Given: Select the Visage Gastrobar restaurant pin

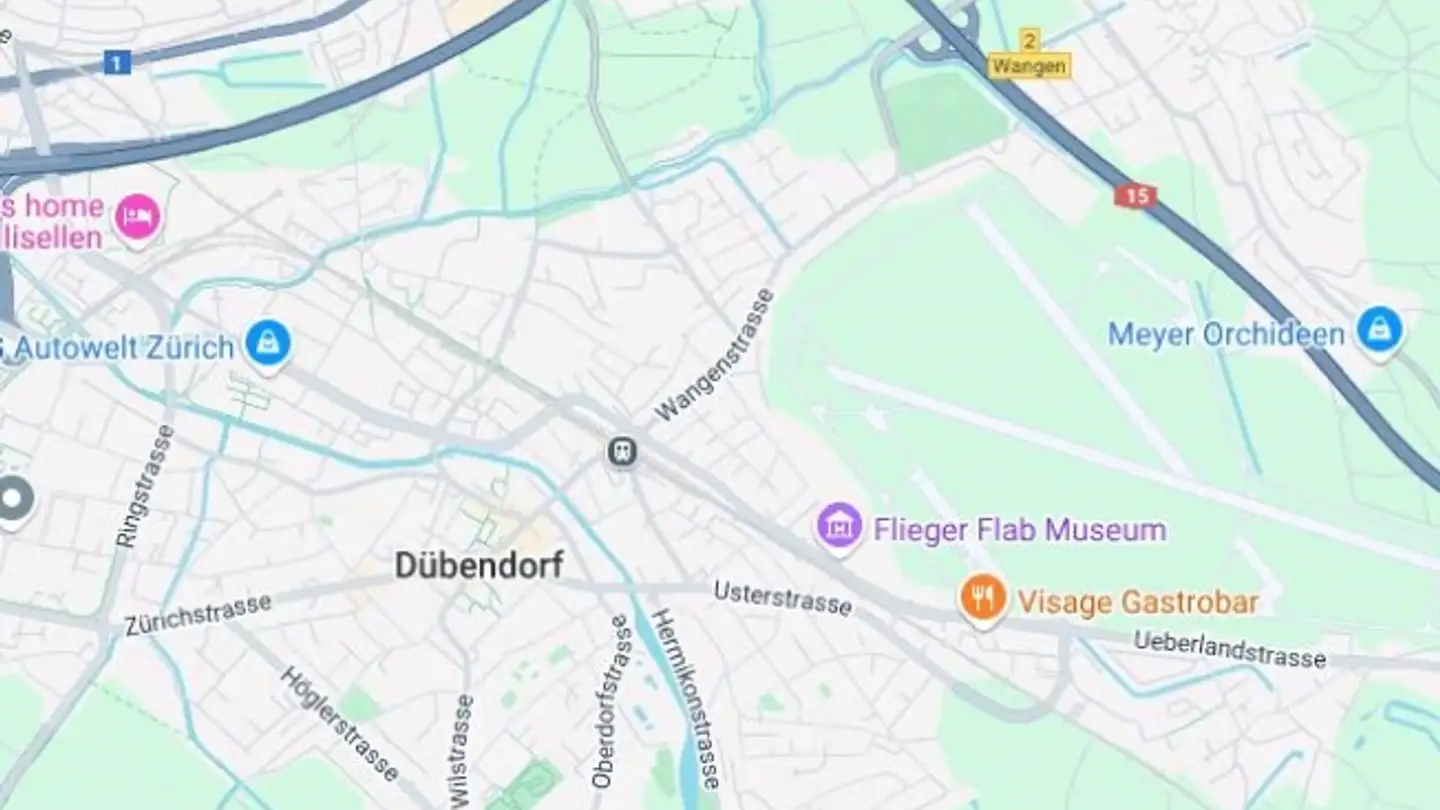Looking at the screenshot, I should (983, 598).
